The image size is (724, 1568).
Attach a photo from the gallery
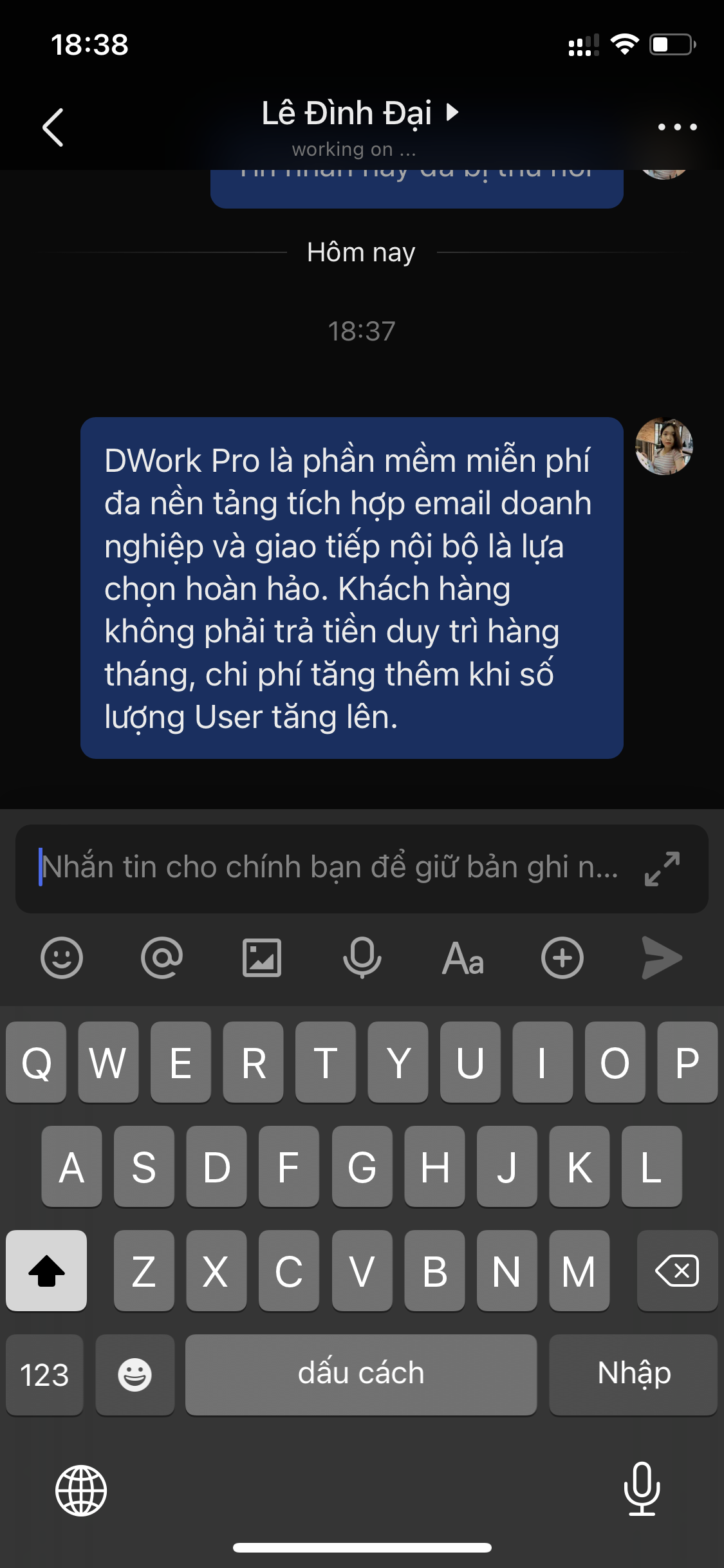(262, 958)
